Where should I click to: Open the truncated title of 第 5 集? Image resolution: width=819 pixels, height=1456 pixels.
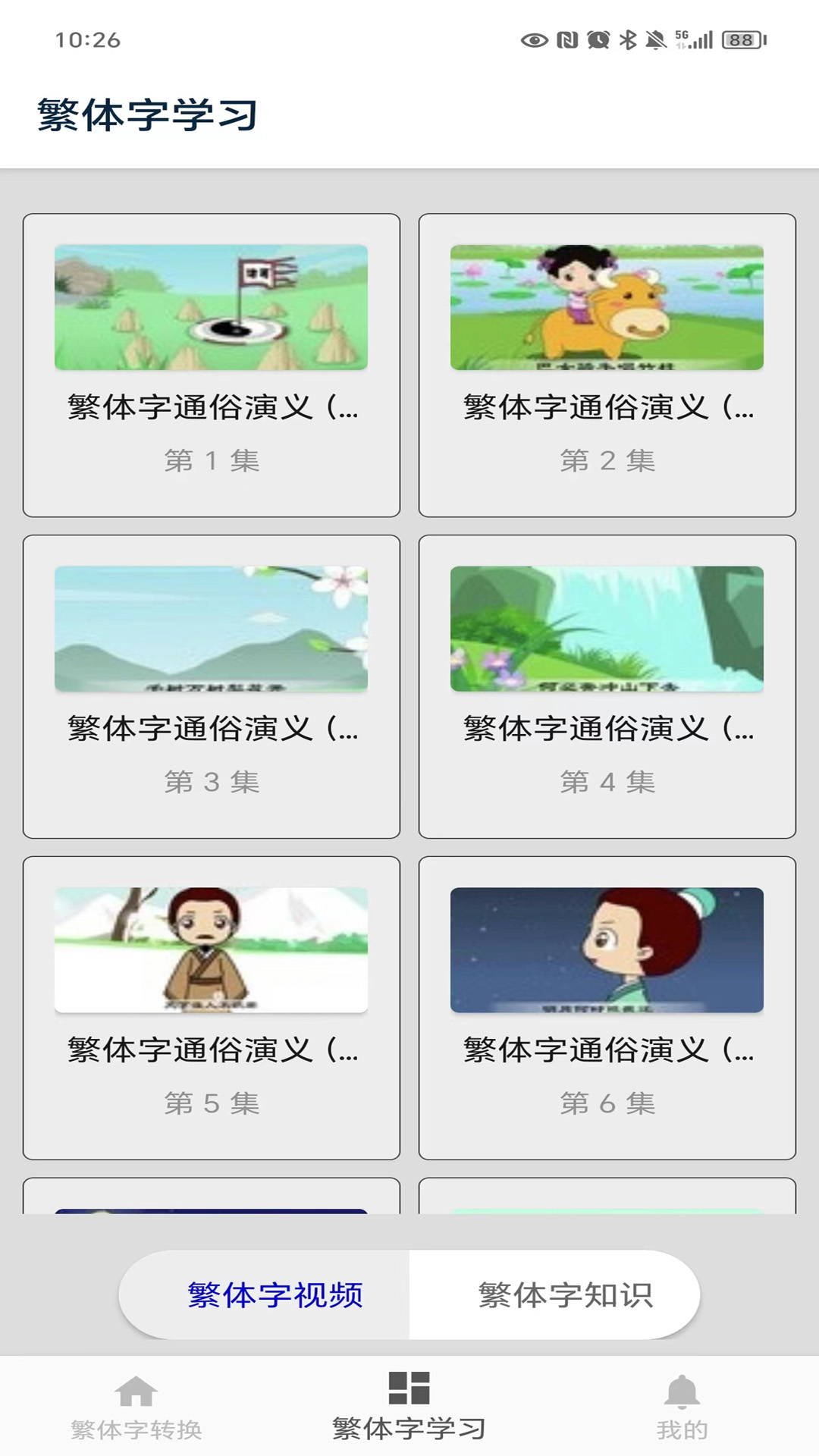(211, 1050)
